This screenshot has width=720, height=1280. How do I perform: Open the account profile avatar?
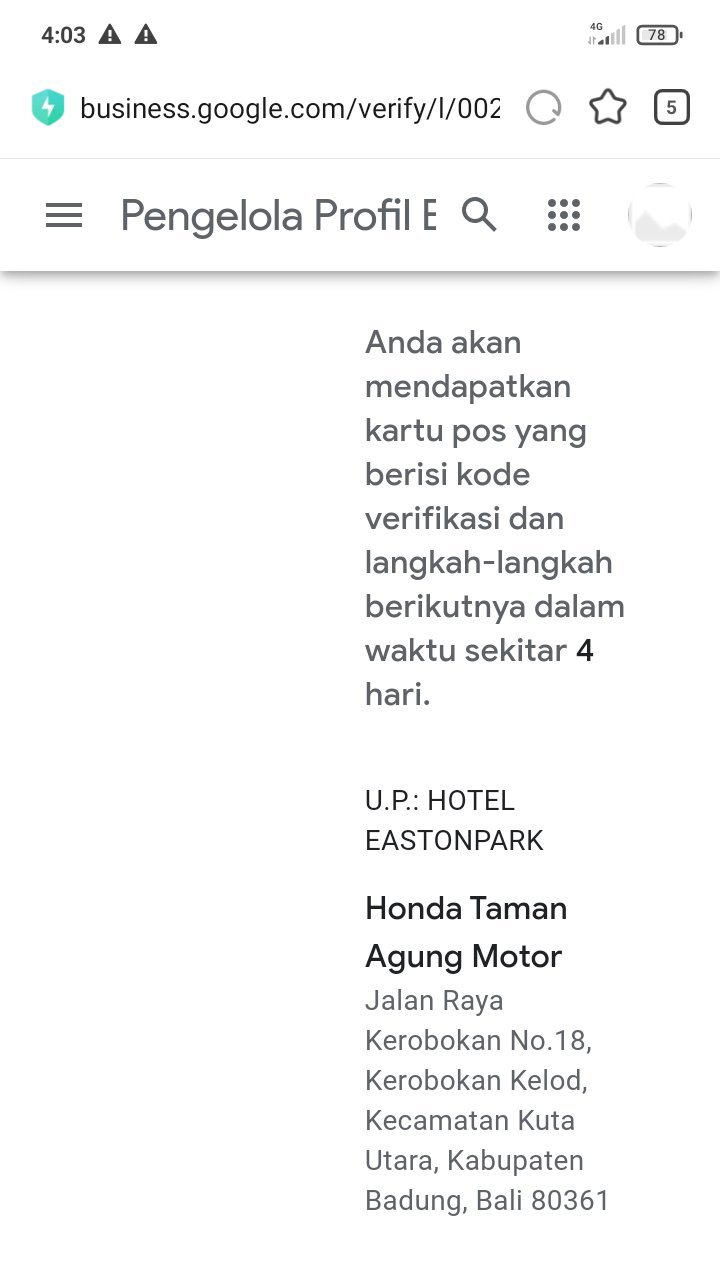(659, 215)
